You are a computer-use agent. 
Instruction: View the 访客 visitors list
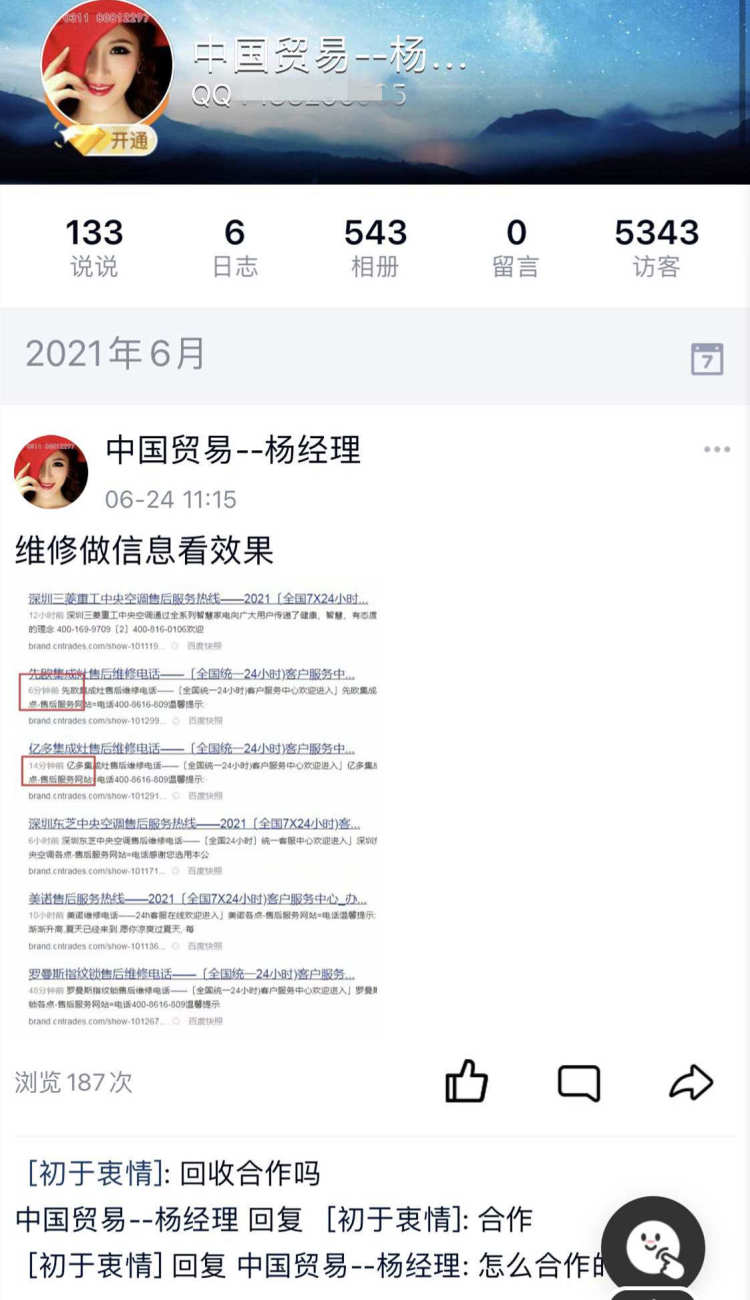[656, 247]
